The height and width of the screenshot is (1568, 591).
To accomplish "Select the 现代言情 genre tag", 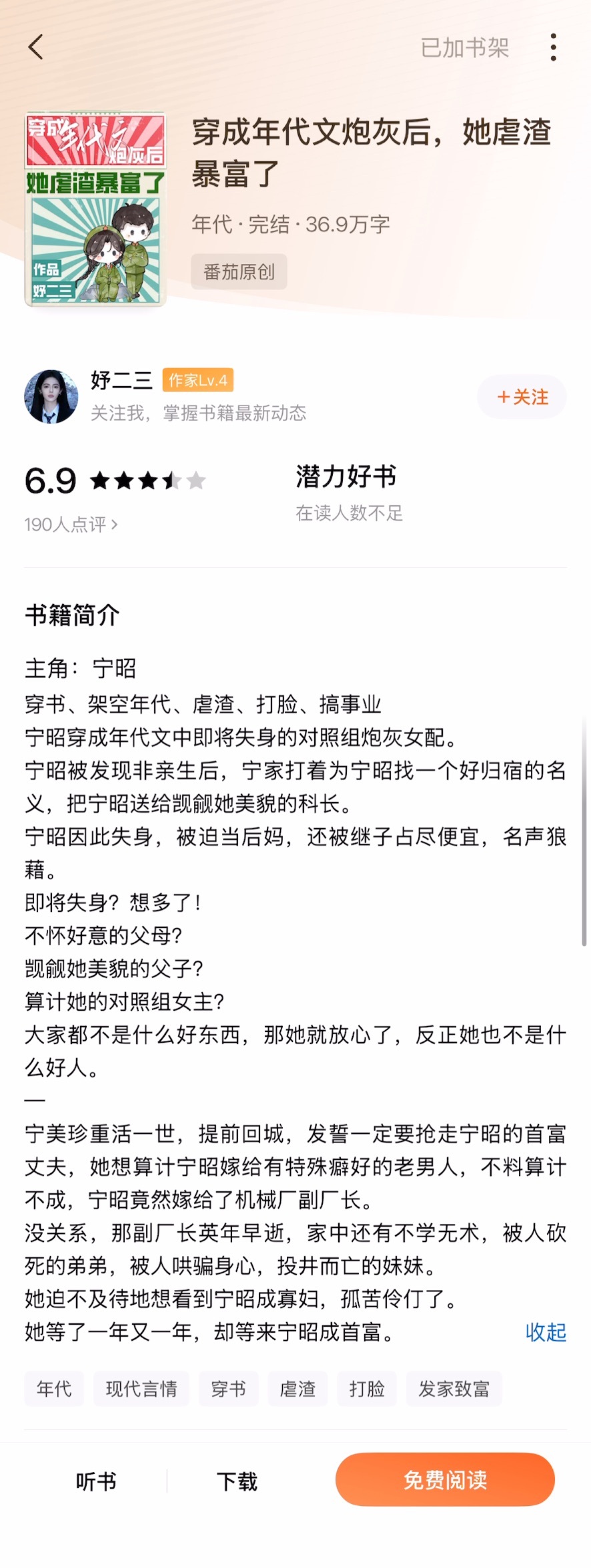I will pos(141,1389).
